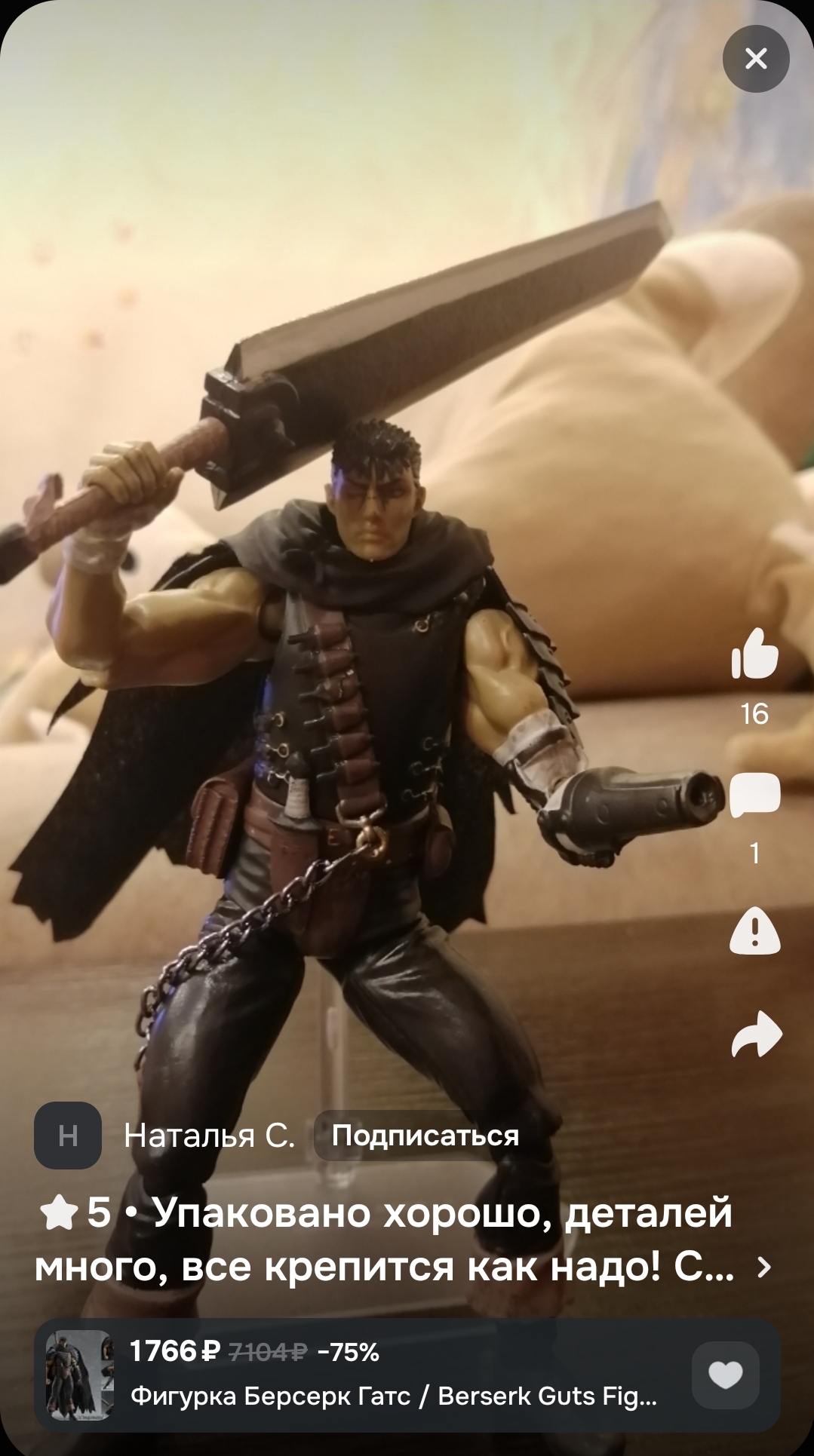Viewport: 814px width, 1456px height.
Task: Report this review with warning icon
Action: point(754,932)
